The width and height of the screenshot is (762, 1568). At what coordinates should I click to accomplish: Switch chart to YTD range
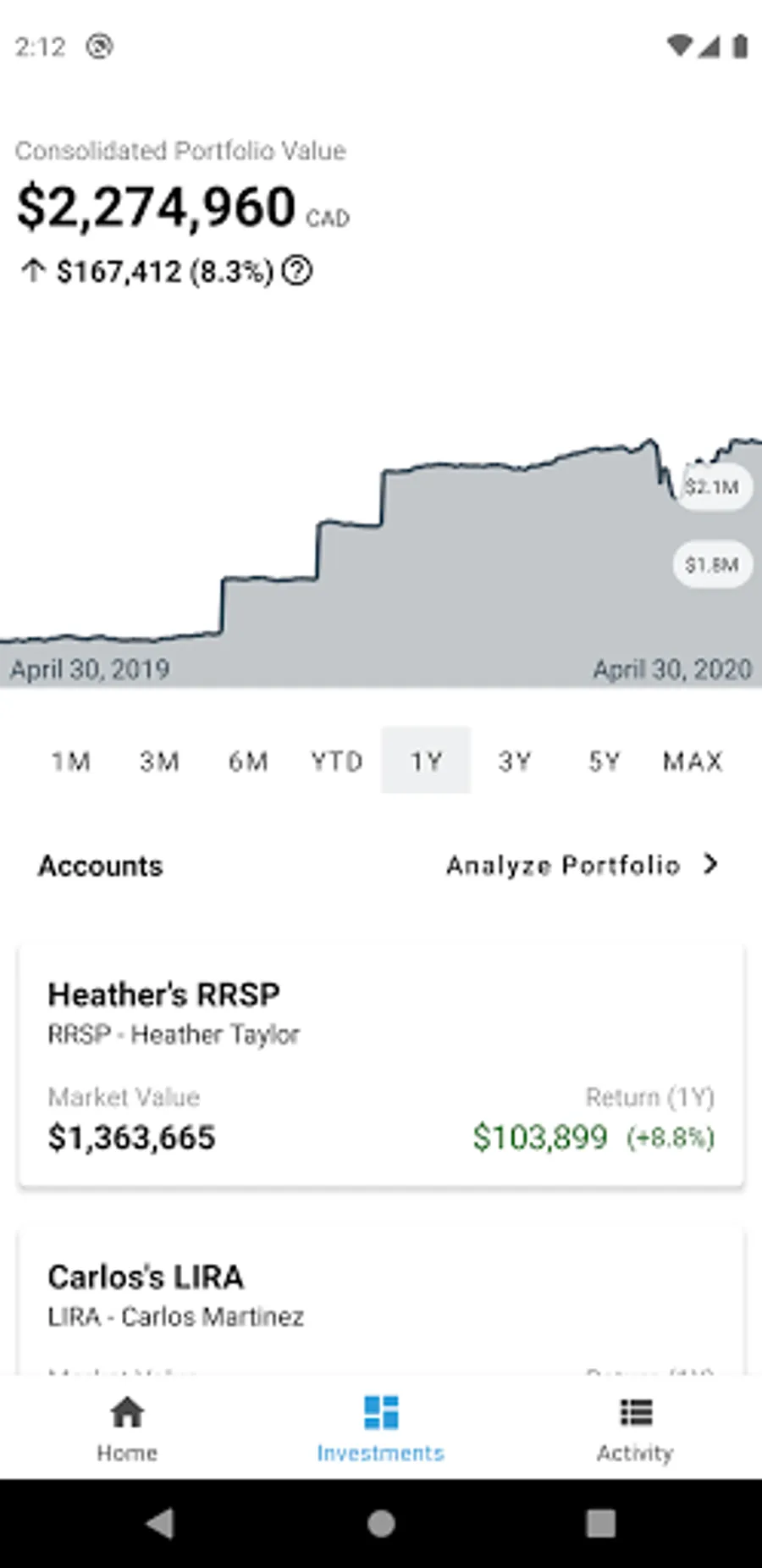[x=337, y=761]
